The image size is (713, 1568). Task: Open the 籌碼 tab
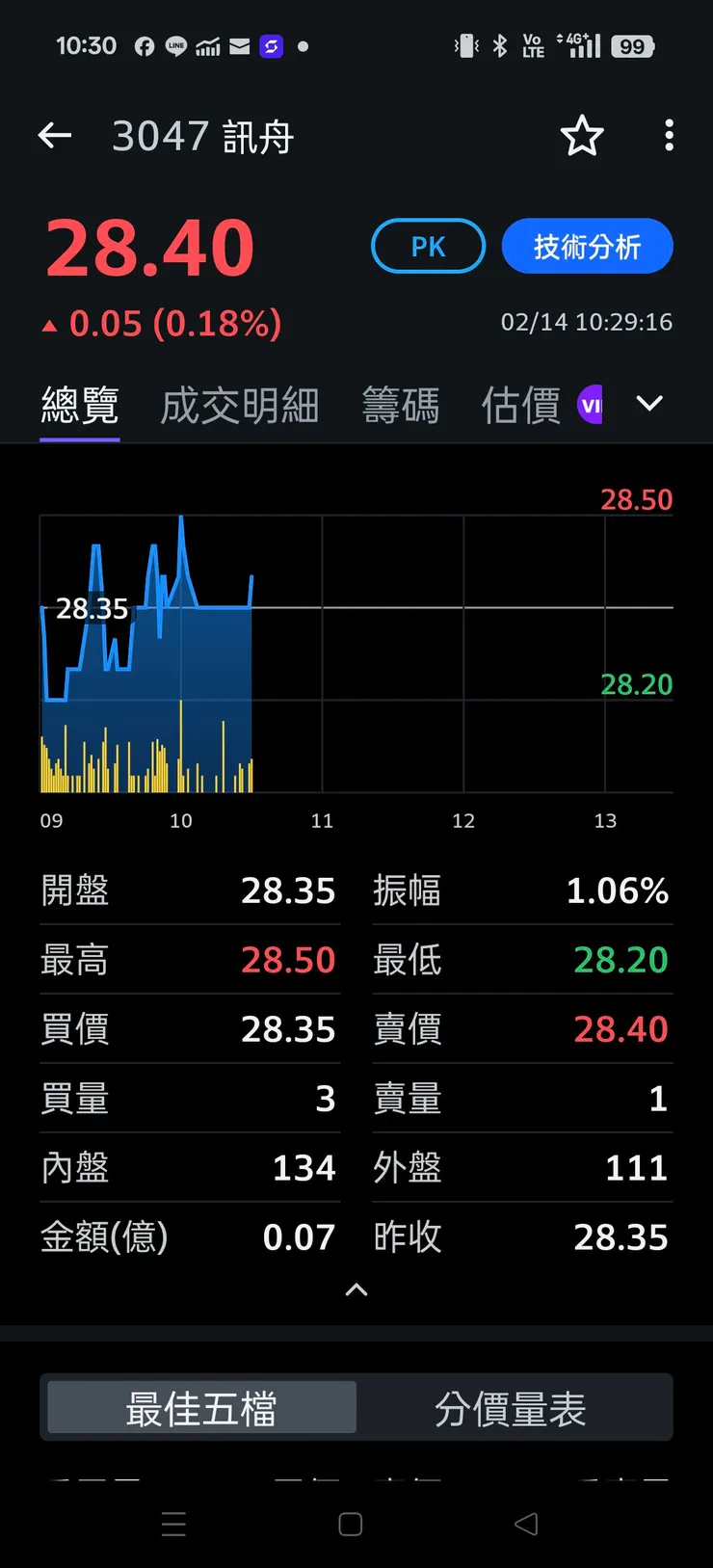(401, 405)
